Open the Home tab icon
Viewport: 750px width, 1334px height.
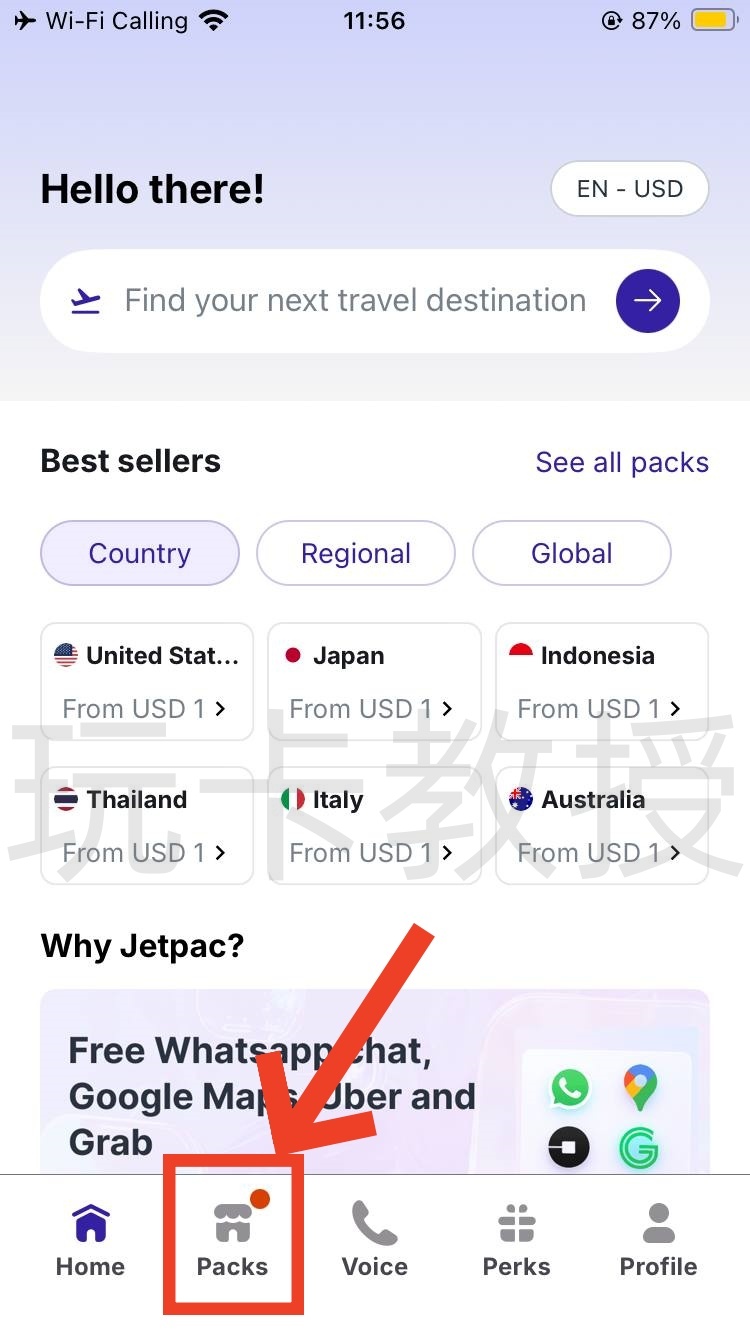[89, 1221]
